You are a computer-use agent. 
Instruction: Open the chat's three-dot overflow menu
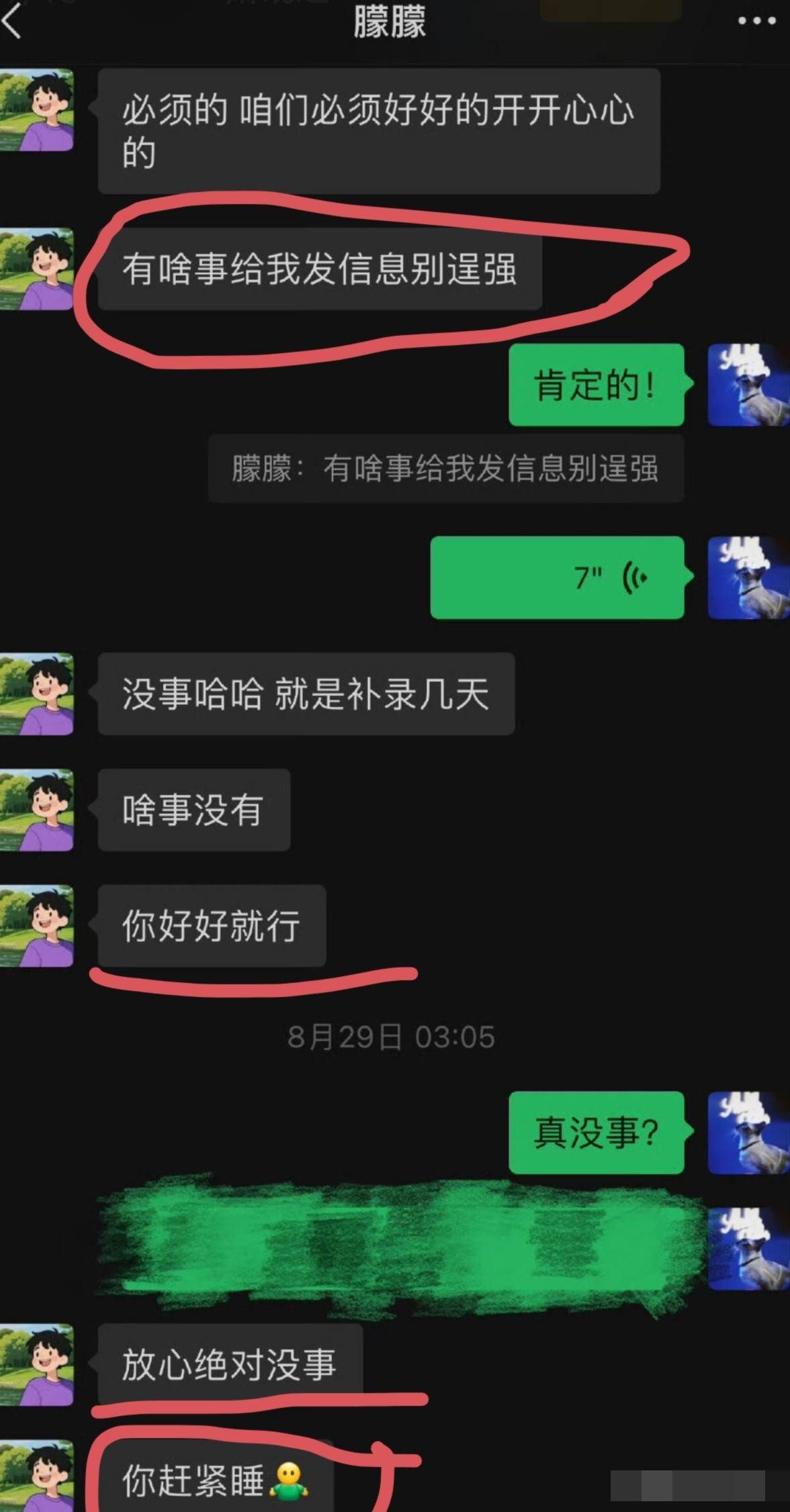coord(756,21)
